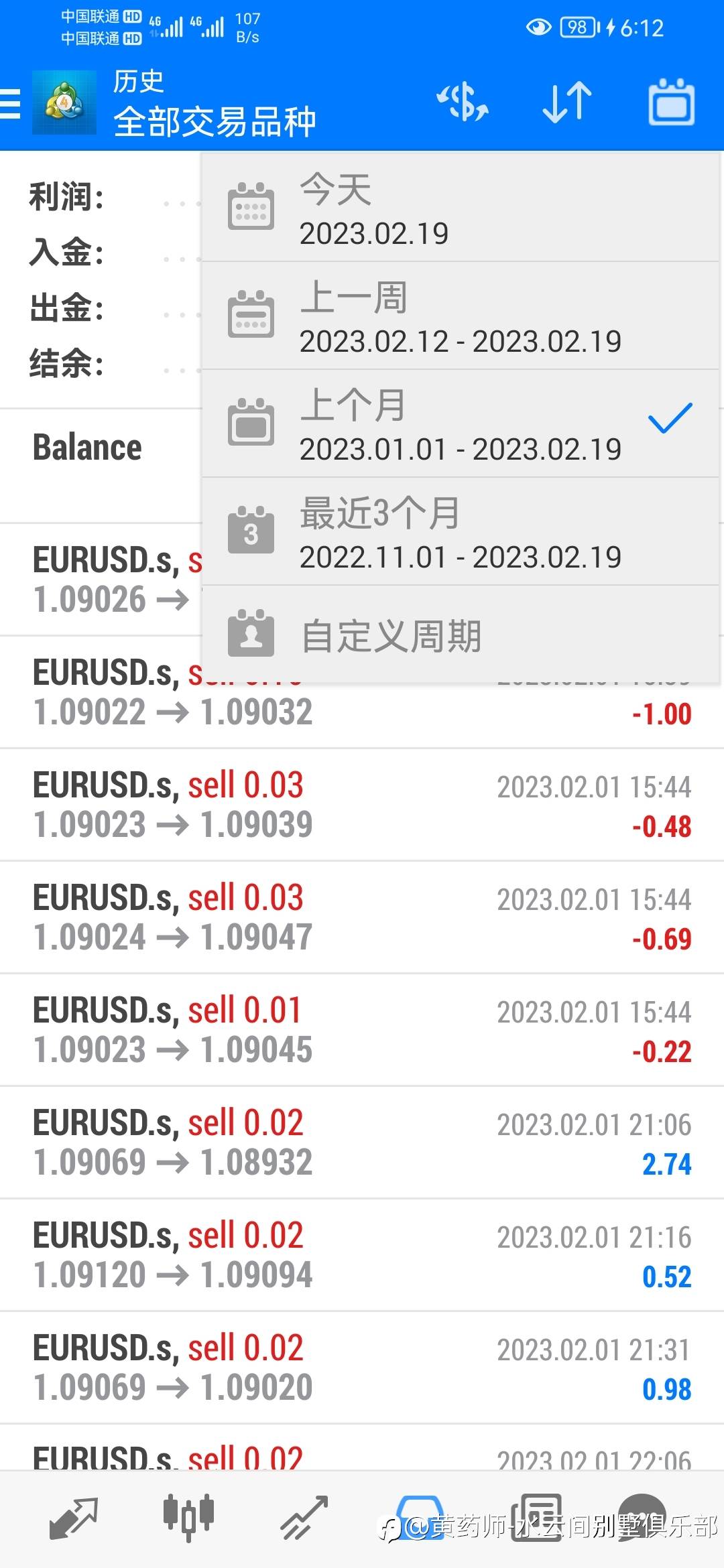
Task: Open the trade closed at 1.09094
Action: (362, 1255)
